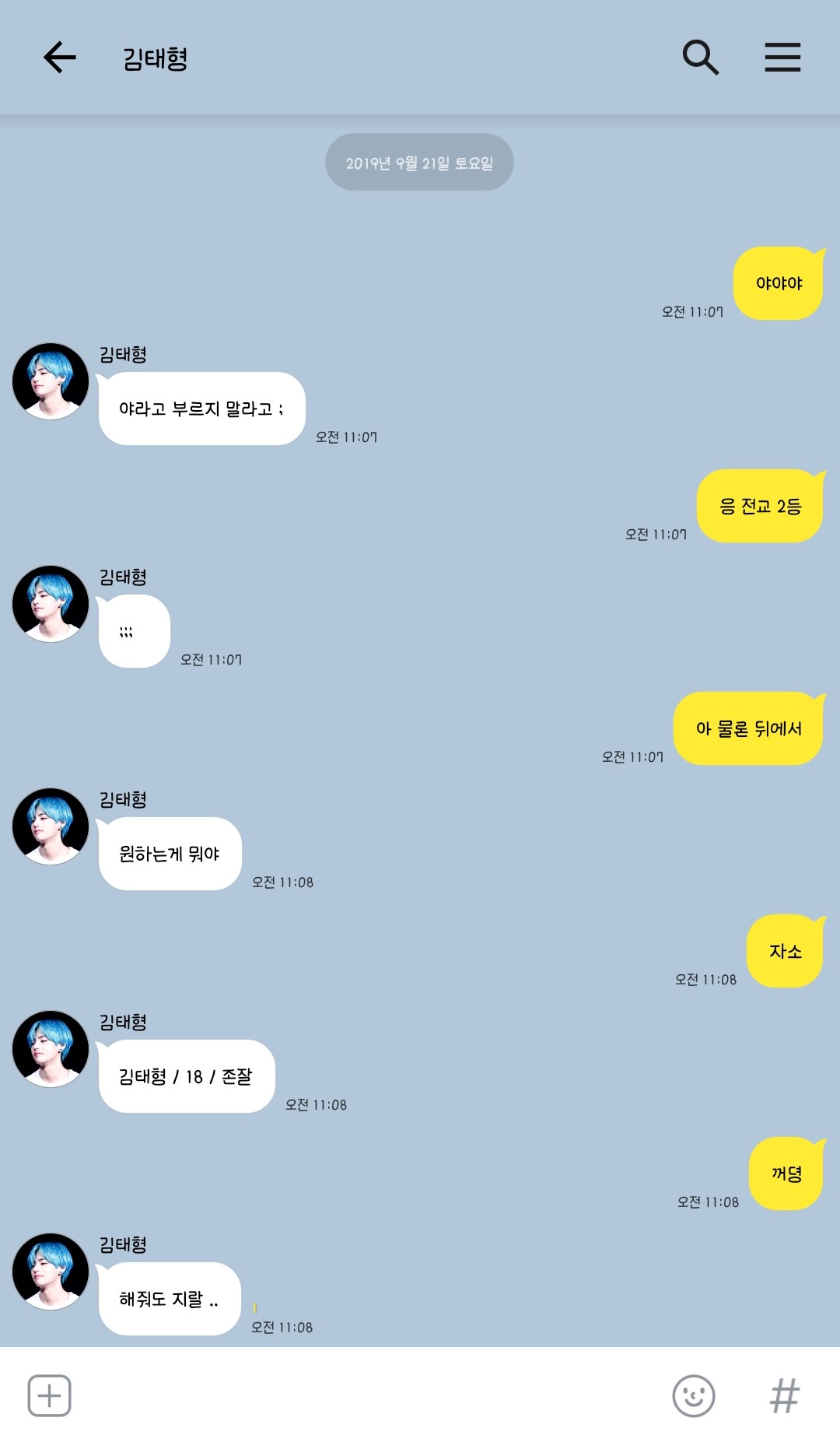840x1435 pixels.
Task: Tap the message input field
Action: tap(366, 1395)
